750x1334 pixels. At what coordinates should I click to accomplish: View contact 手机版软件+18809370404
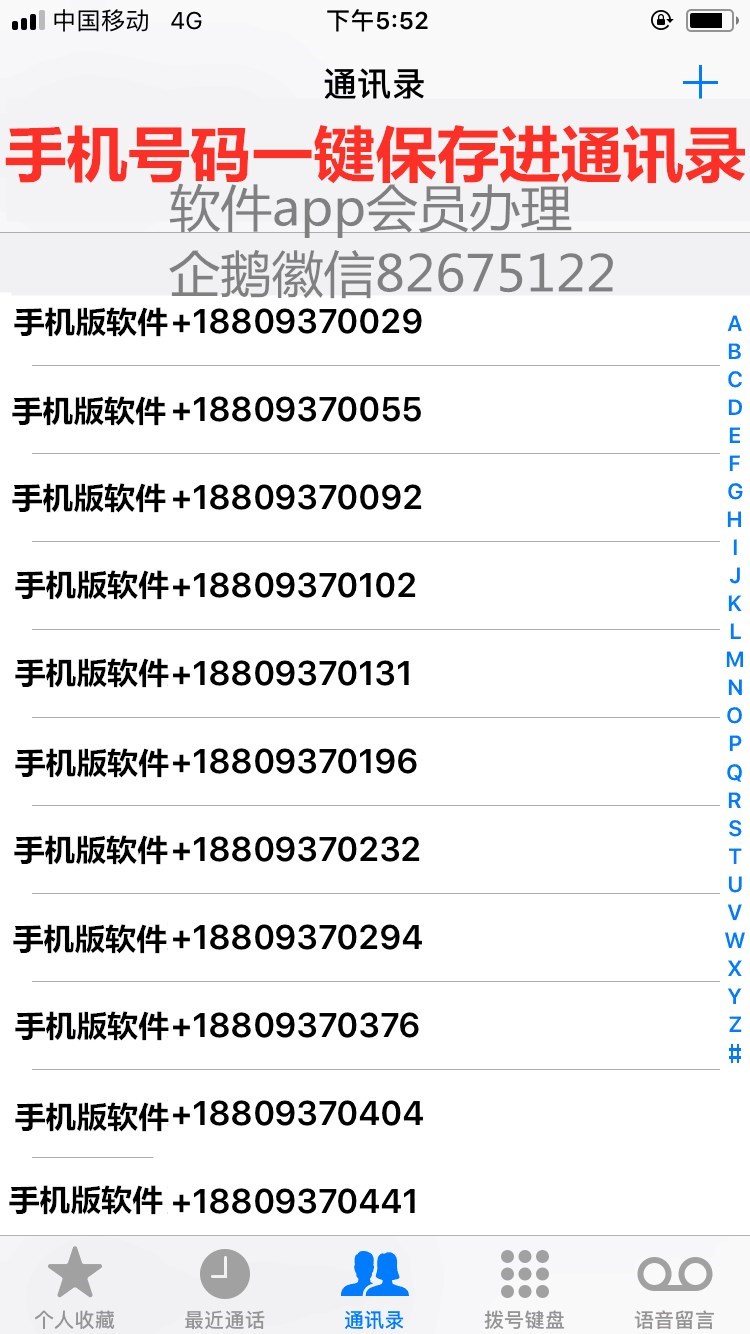pos(360,1114)
